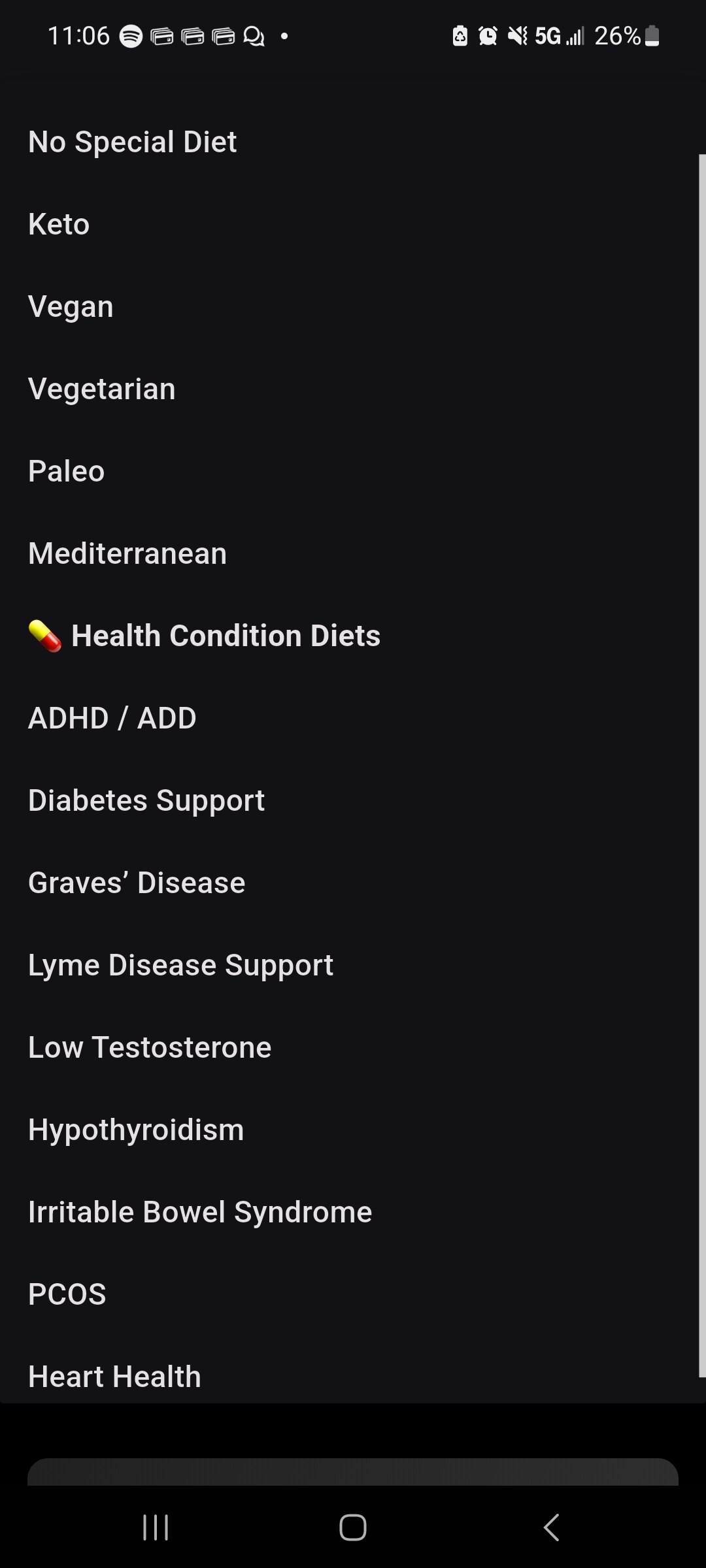Choose the Keto diet
The image size is (706, 1568).
pos(59,224)
